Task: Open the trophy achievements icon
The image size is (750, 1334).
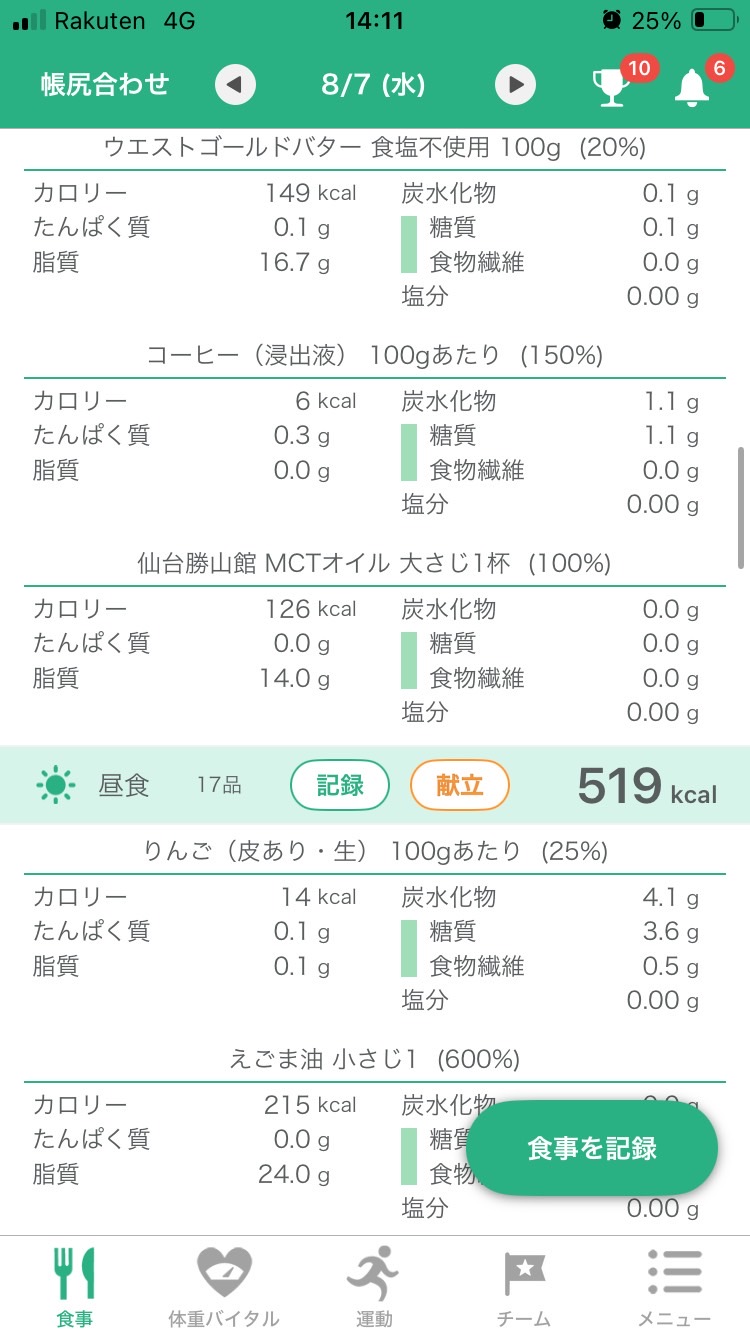Action: pyautogui.click(x=611, y=86)
